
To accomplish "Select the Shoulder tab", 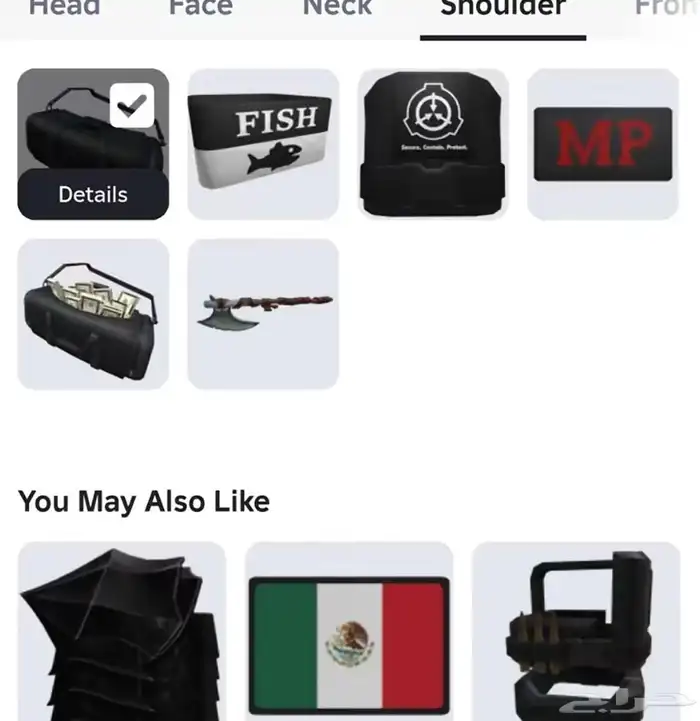I will [503, 9].
